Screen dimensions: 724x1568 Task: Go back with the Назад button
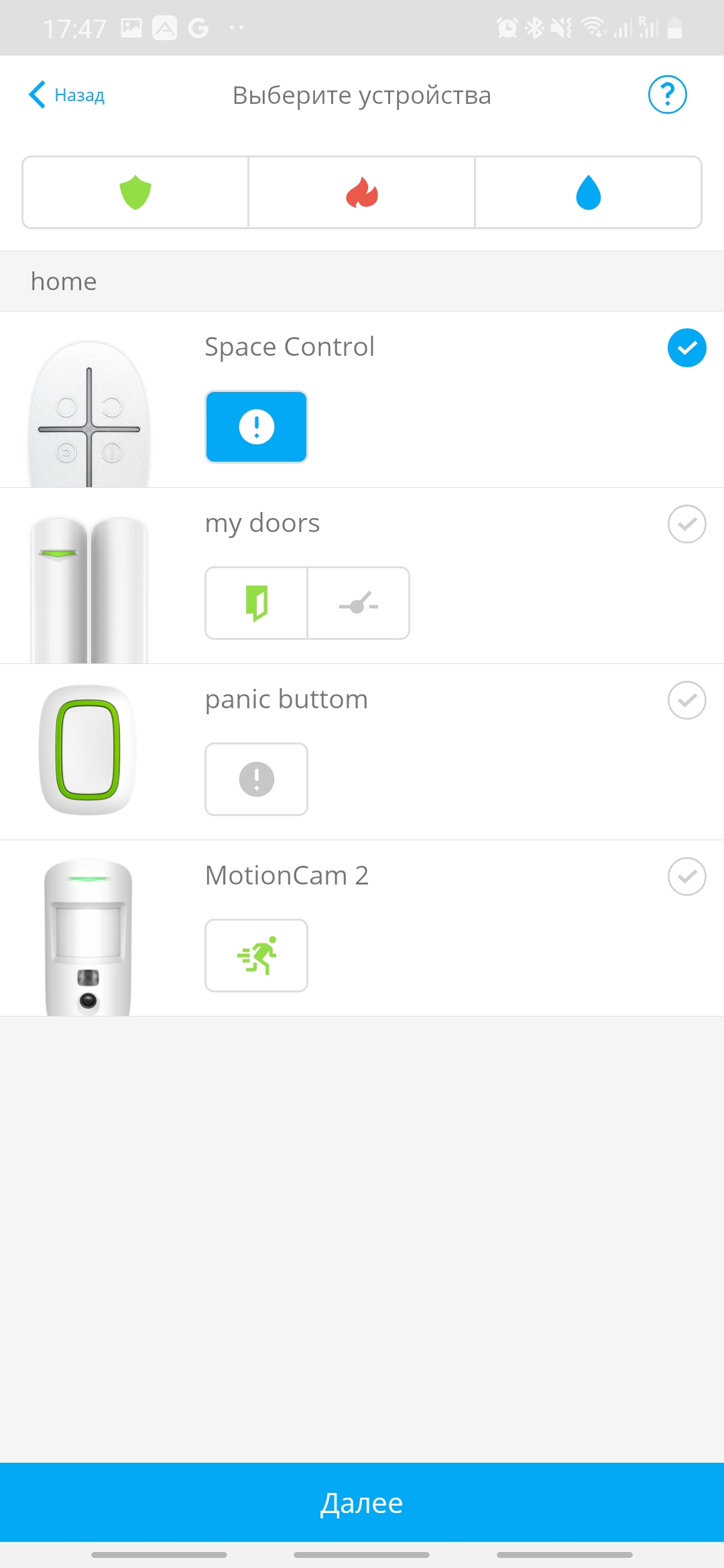(67, 95)
